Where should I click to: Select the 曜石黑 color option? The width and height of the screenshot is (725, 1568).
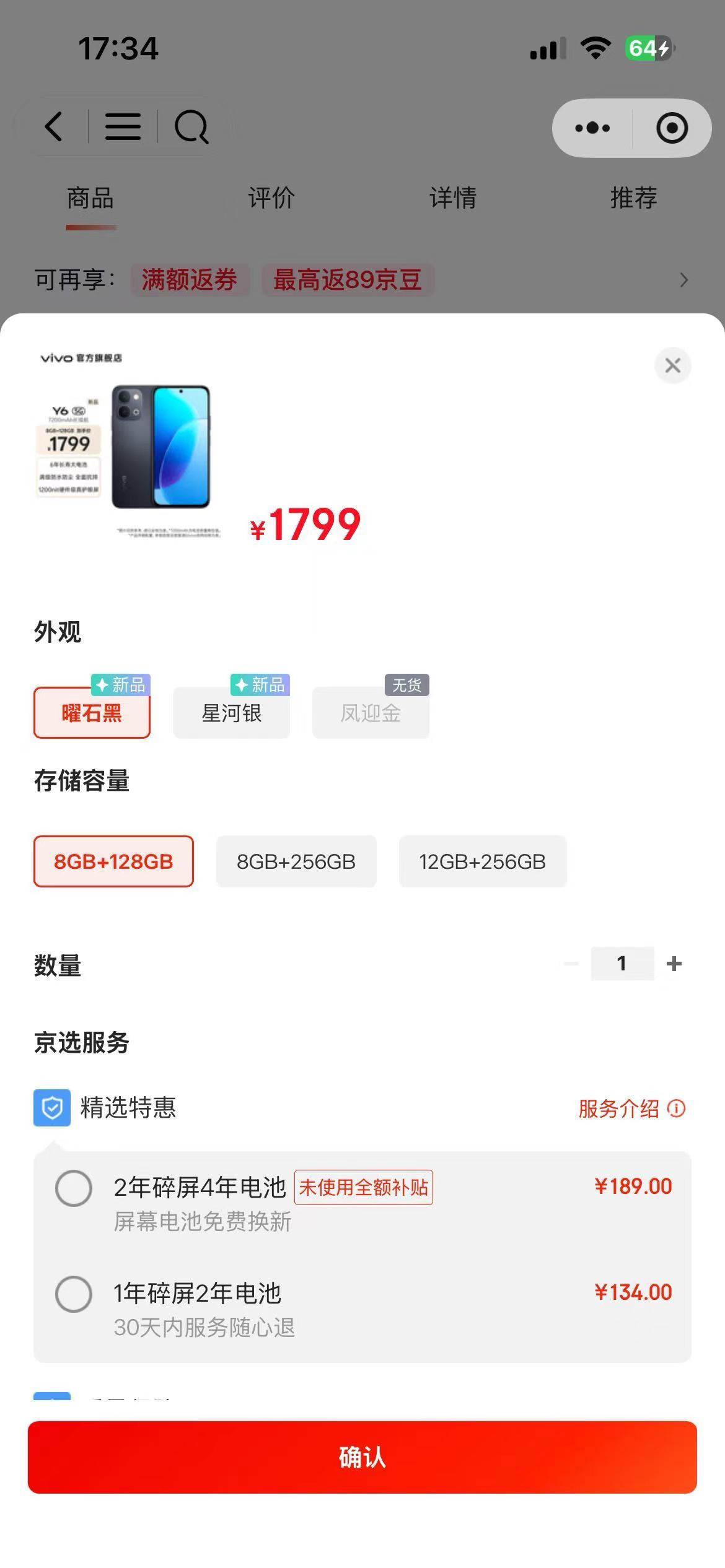tap(92, 713)
